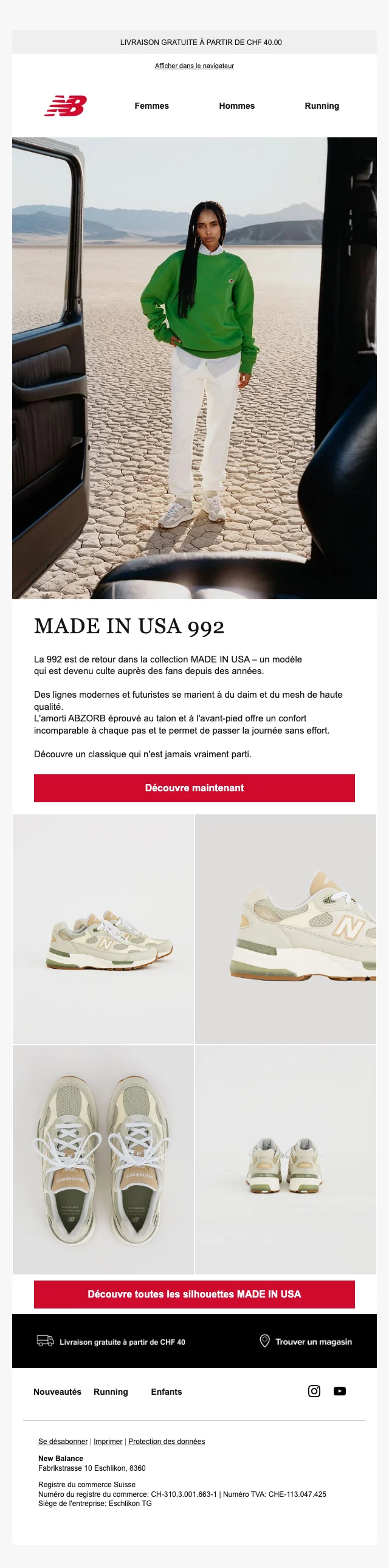Browse the Nouveautés footer link

click(57, 1392)
